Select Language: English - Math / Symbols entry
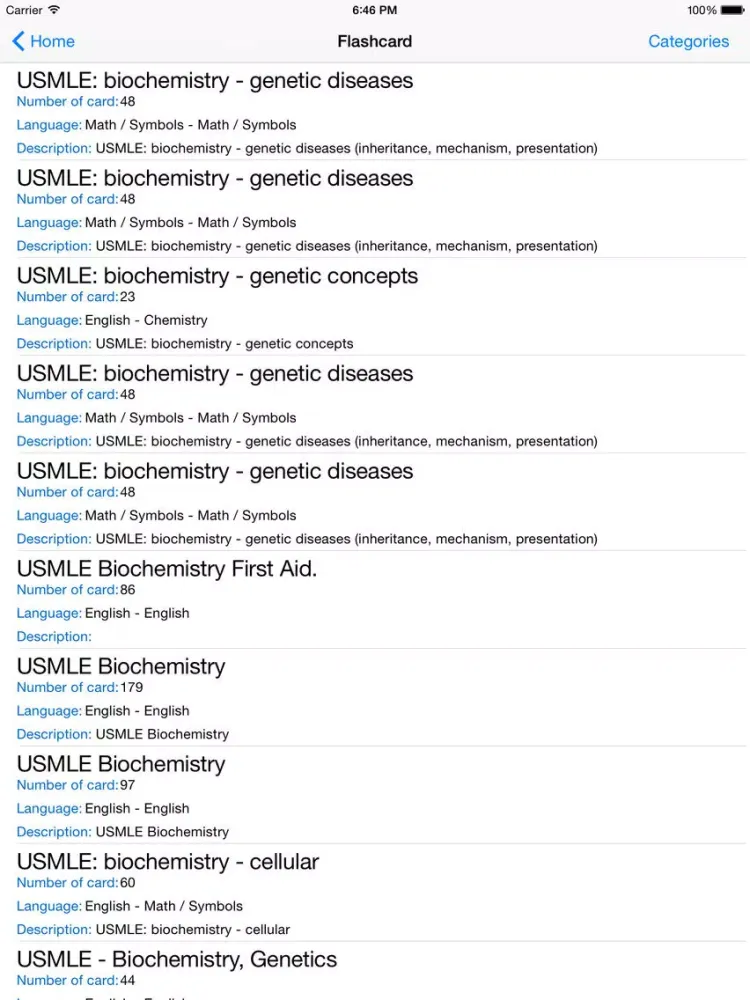 click(129, 906)
